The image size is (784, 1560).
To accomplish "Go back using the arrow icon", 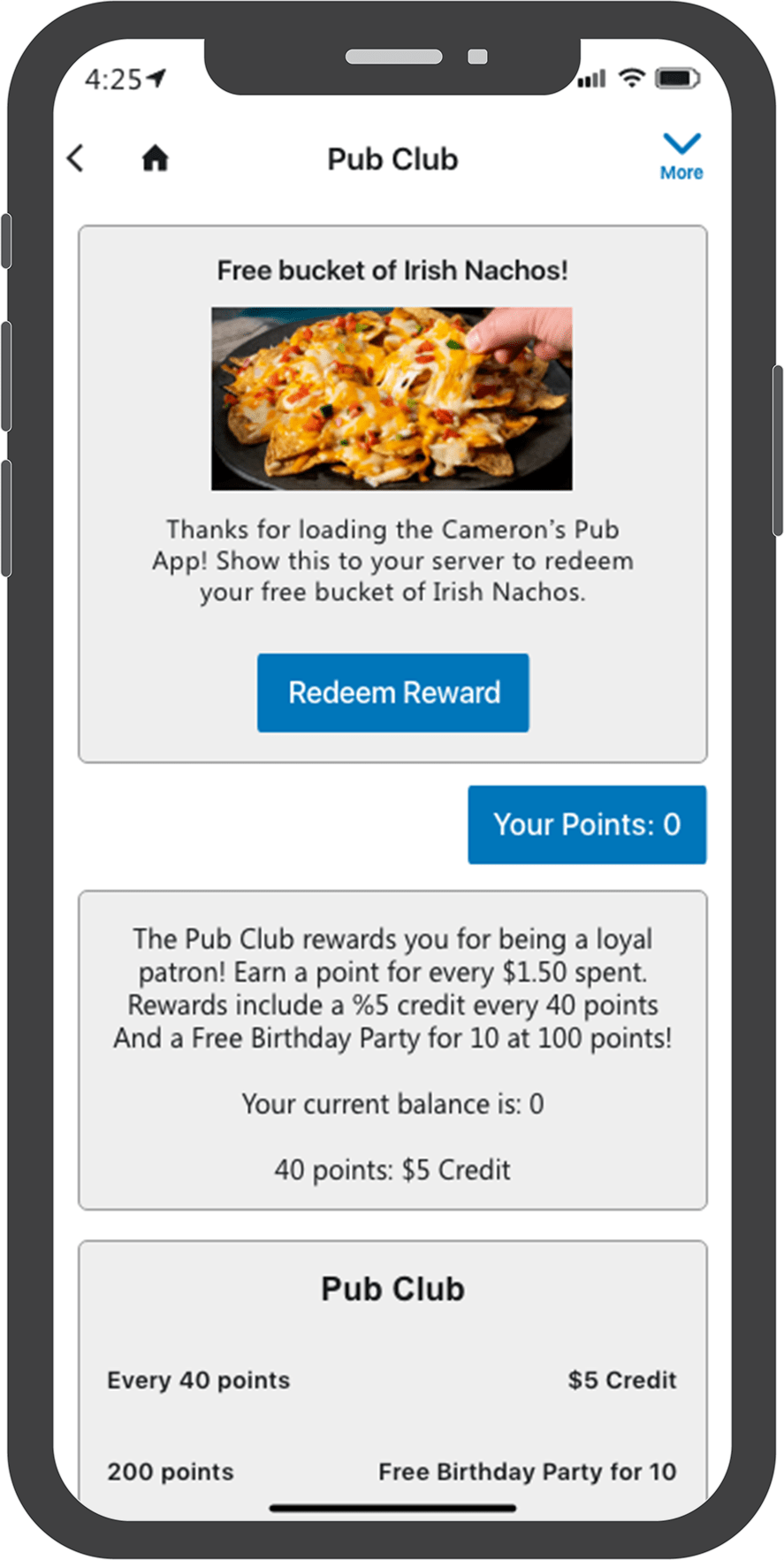I will click(76, 159).
